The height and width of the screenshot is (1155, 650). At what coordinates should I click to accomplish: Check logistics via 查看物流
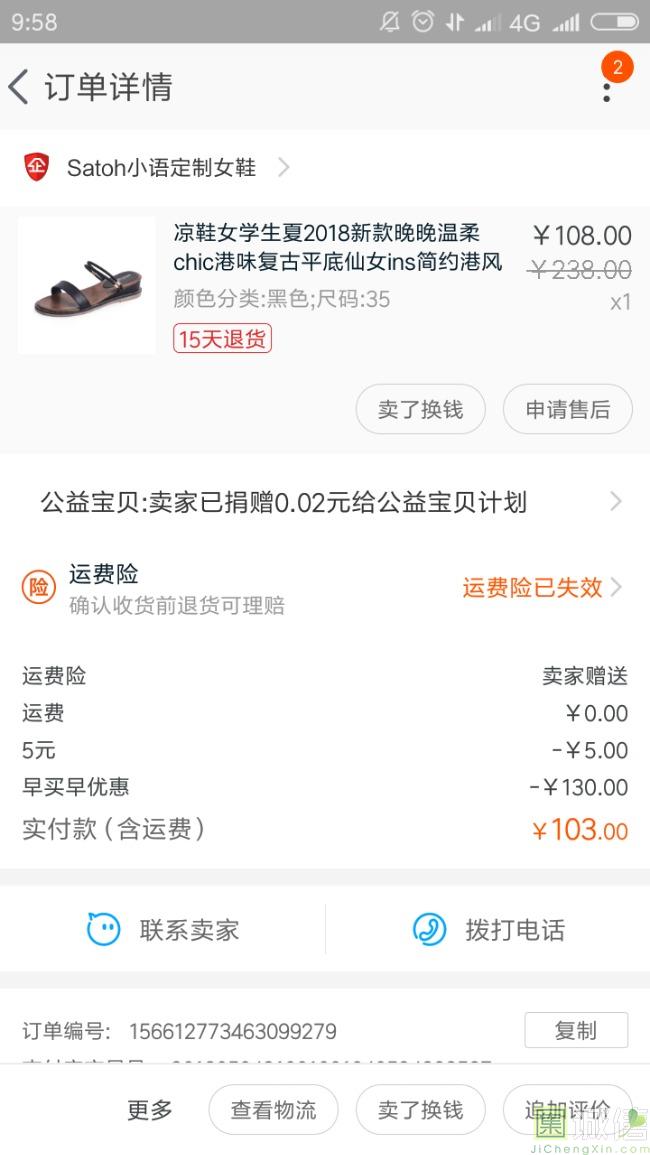point(273,1110)
